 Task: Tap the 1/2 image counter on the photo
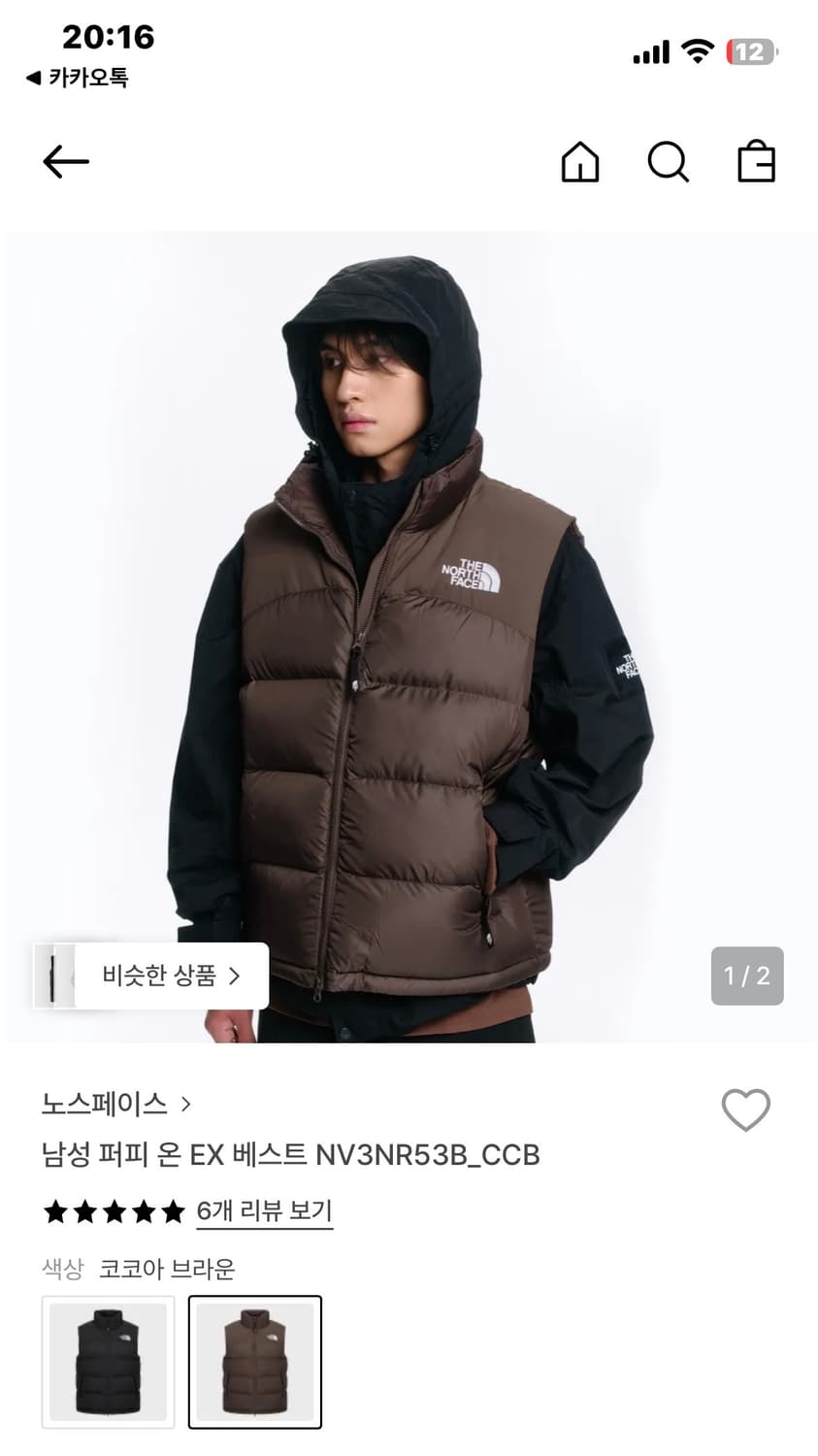coord(746,976)
